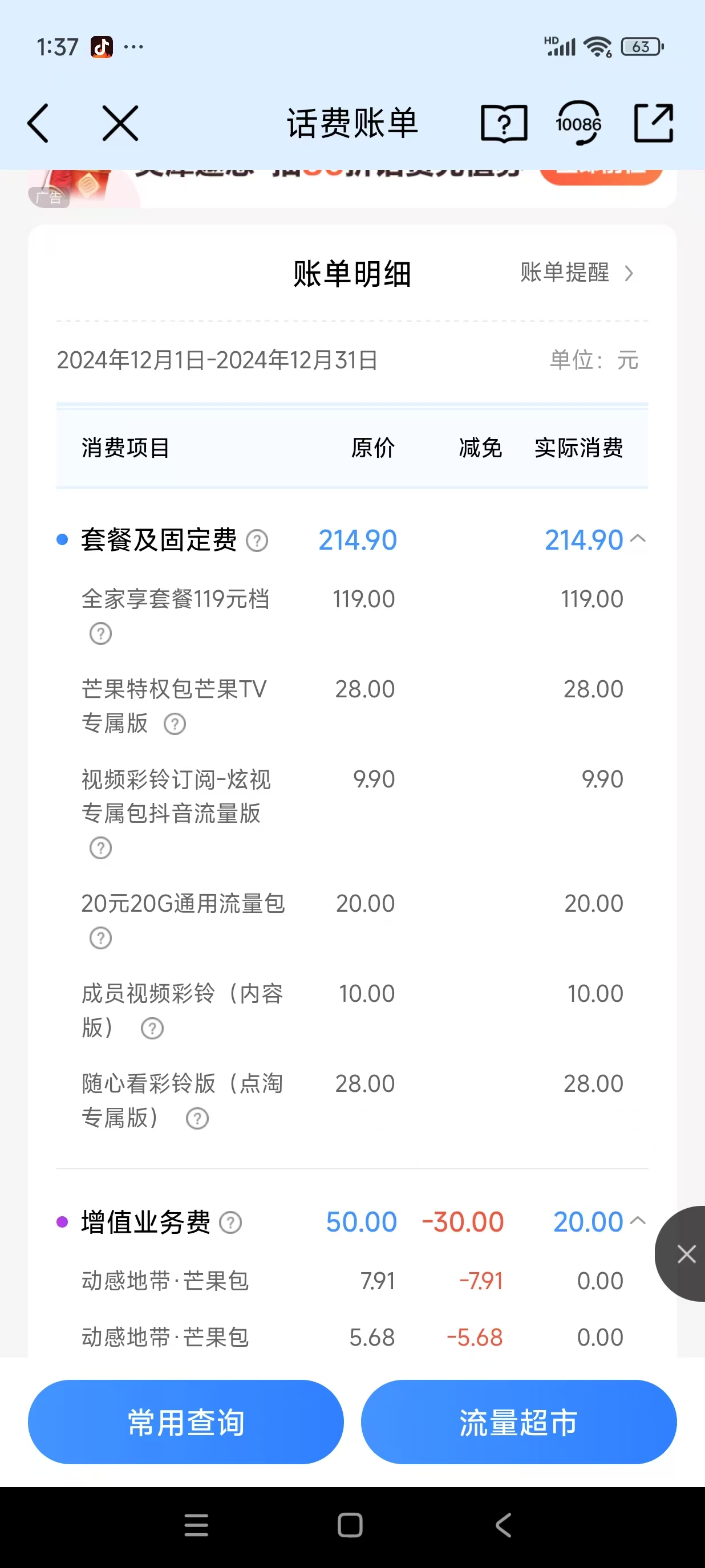This screenshot has height=1568, width=705.
Task: Tap the question mark under 视频彩铃订阅-炫视
Action: click(x=100, y=848)
